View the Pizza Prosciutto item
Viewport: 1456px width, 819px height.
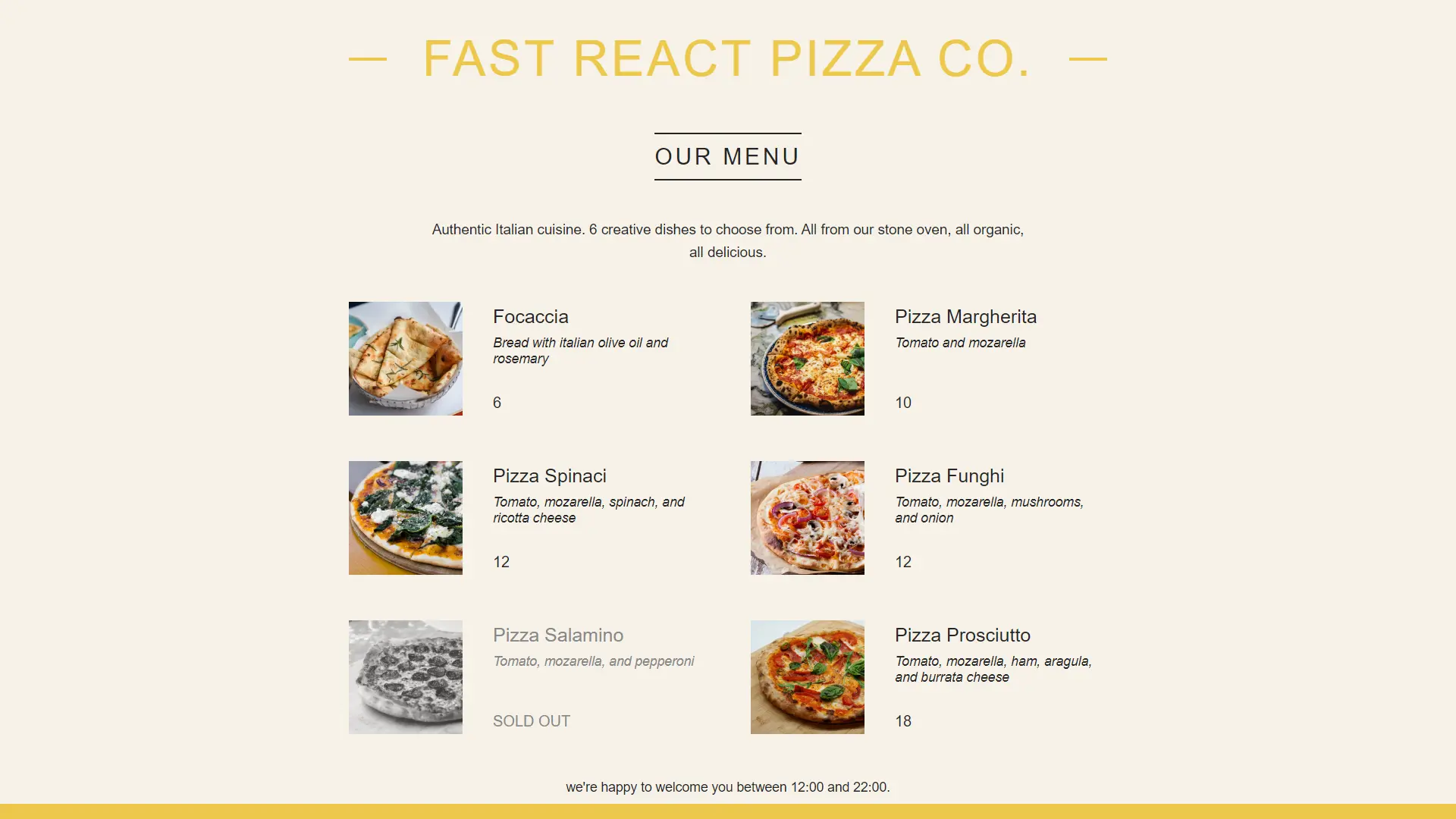[962, 635]
